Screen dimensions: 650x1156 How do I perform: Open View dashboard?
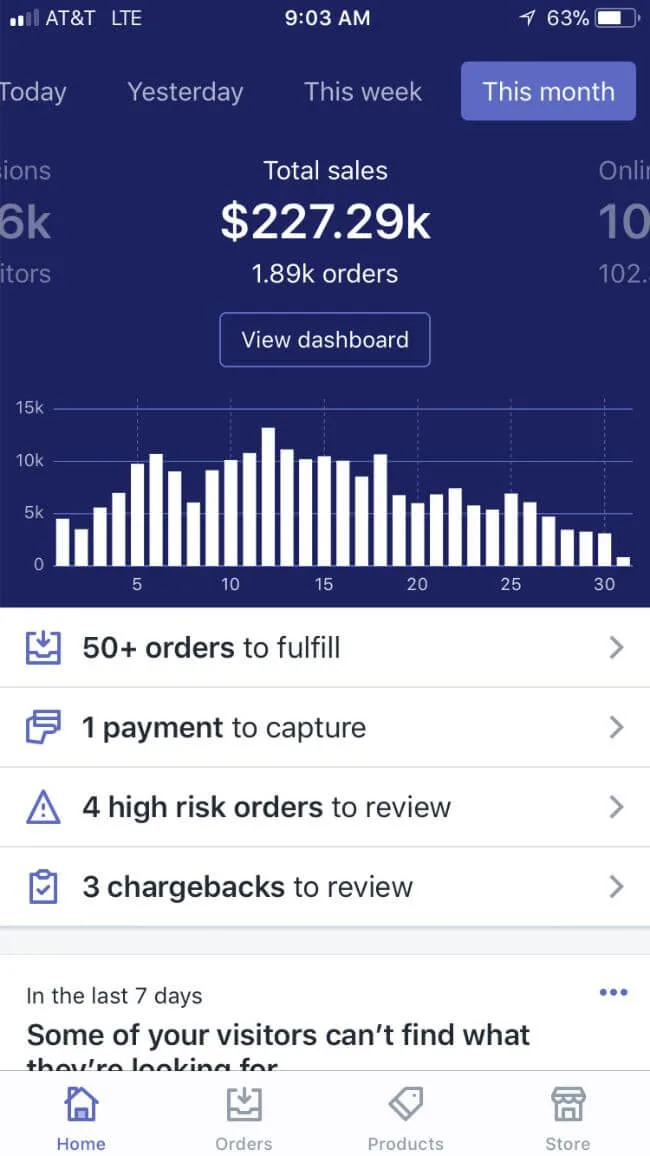(x=325, y=340)
